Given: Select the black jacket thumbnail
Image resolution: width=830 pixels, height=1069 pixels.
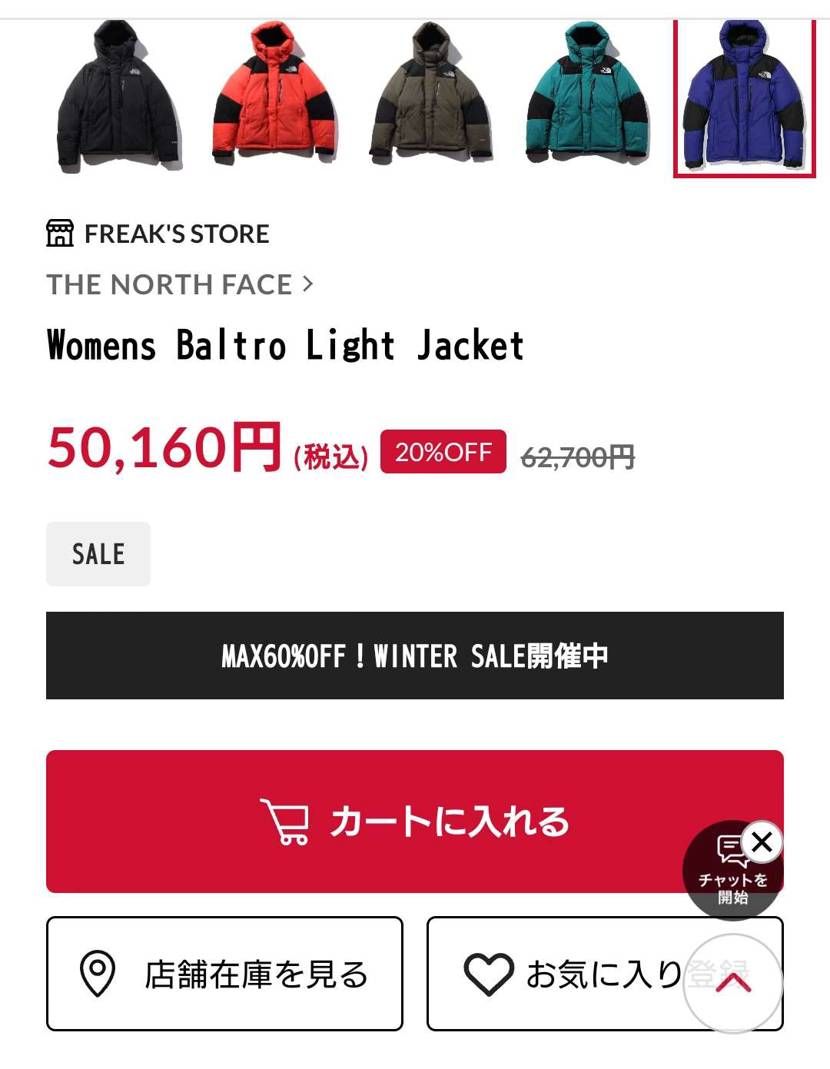Looking at the screenshot, I should (119, 97).
